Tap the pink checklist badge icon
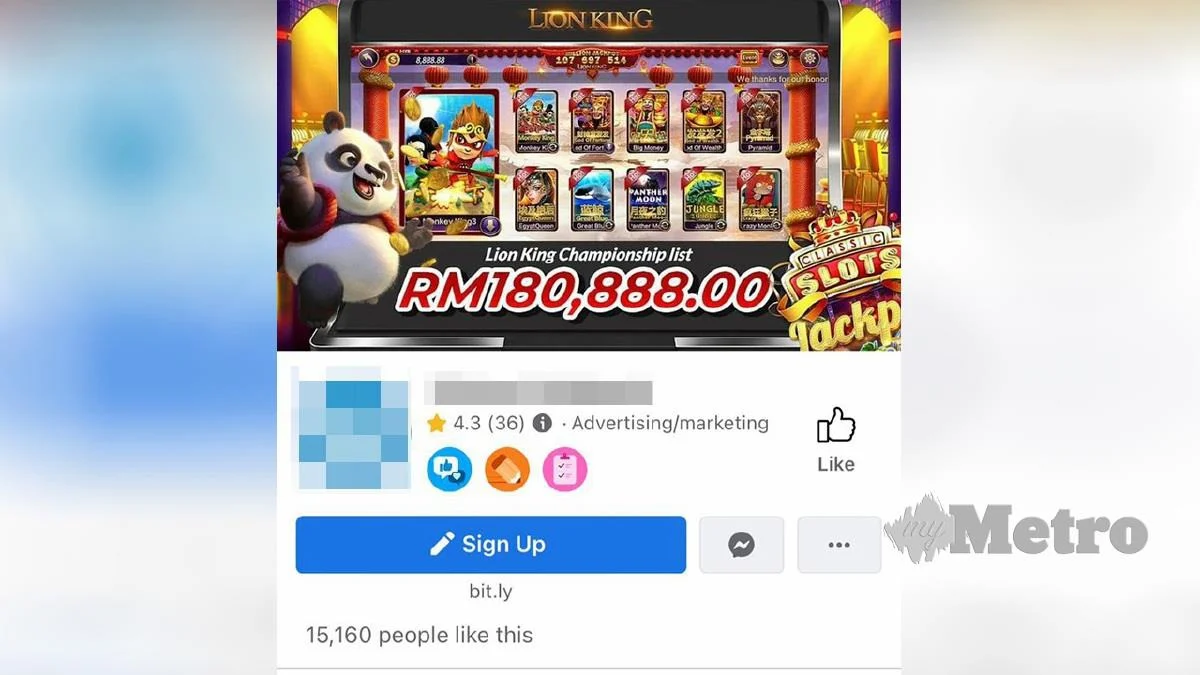The height and width of the screenshot is (675, 1200). coord(565,469)
